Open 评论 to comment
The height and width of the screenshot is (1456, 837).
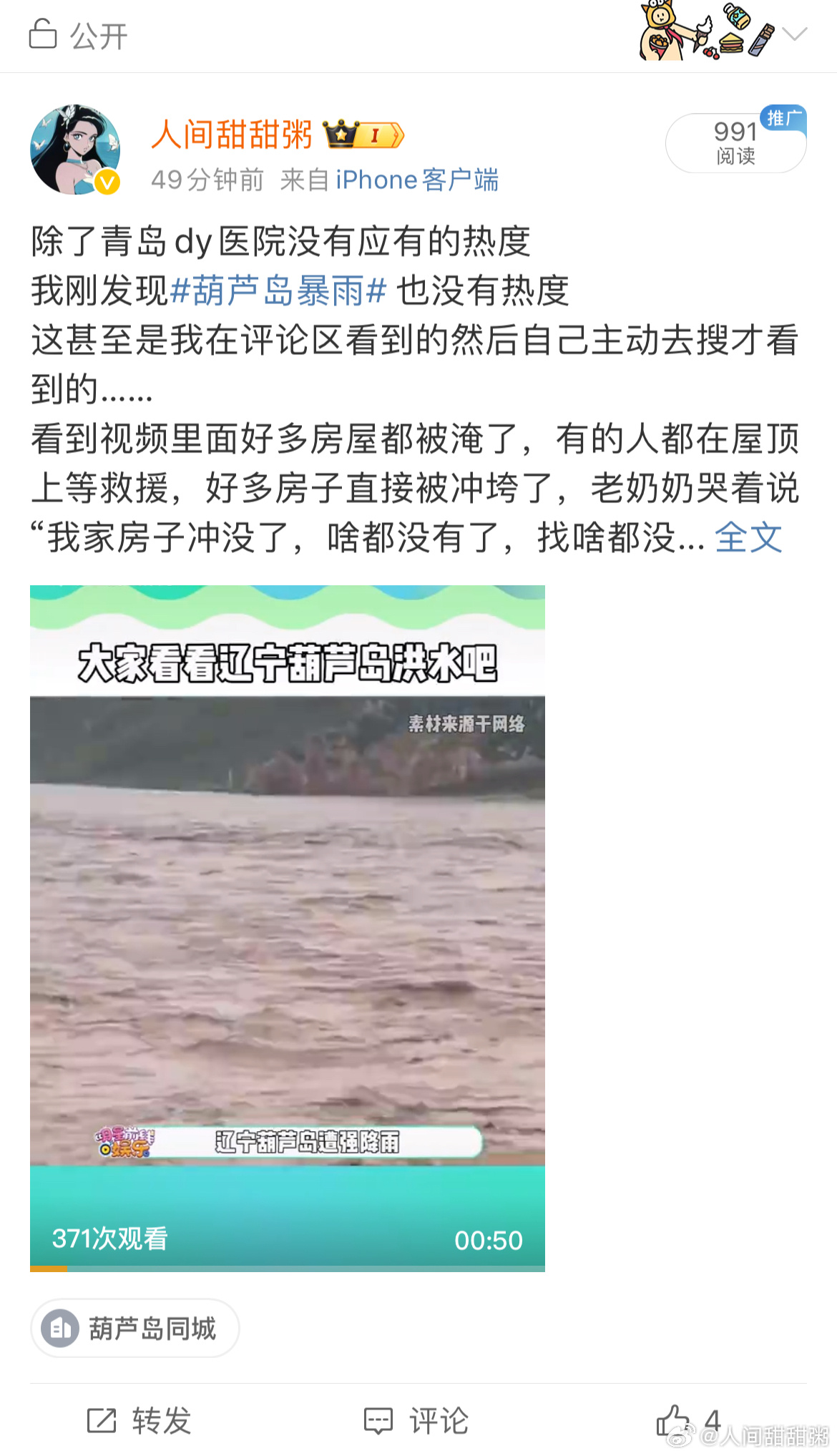(x=416, y=1420)
